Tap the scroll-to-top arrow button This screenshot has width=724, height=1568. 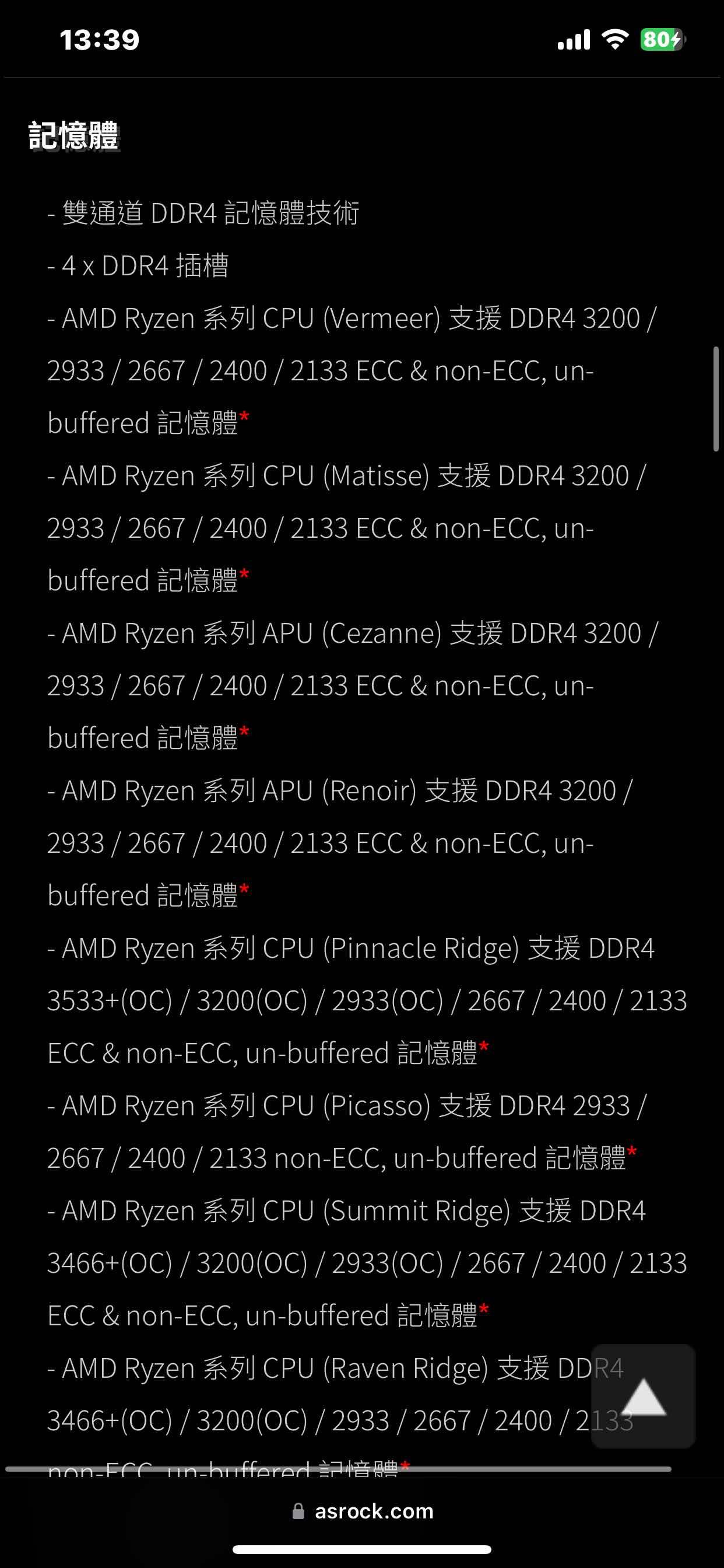643,1396
